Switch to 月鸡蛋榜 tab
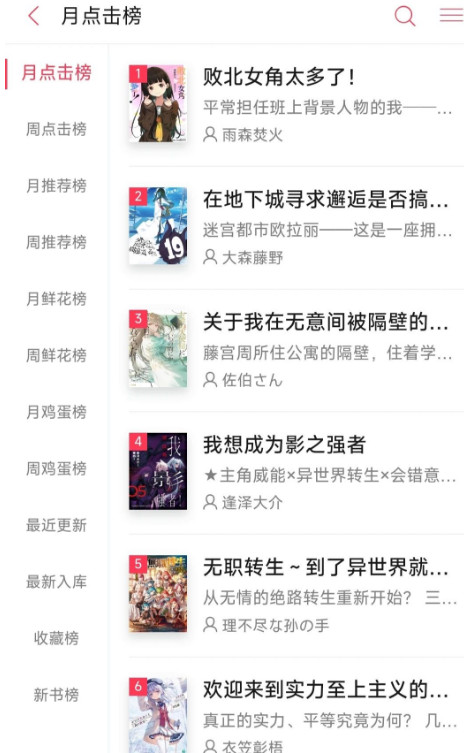 coord(56,412)
